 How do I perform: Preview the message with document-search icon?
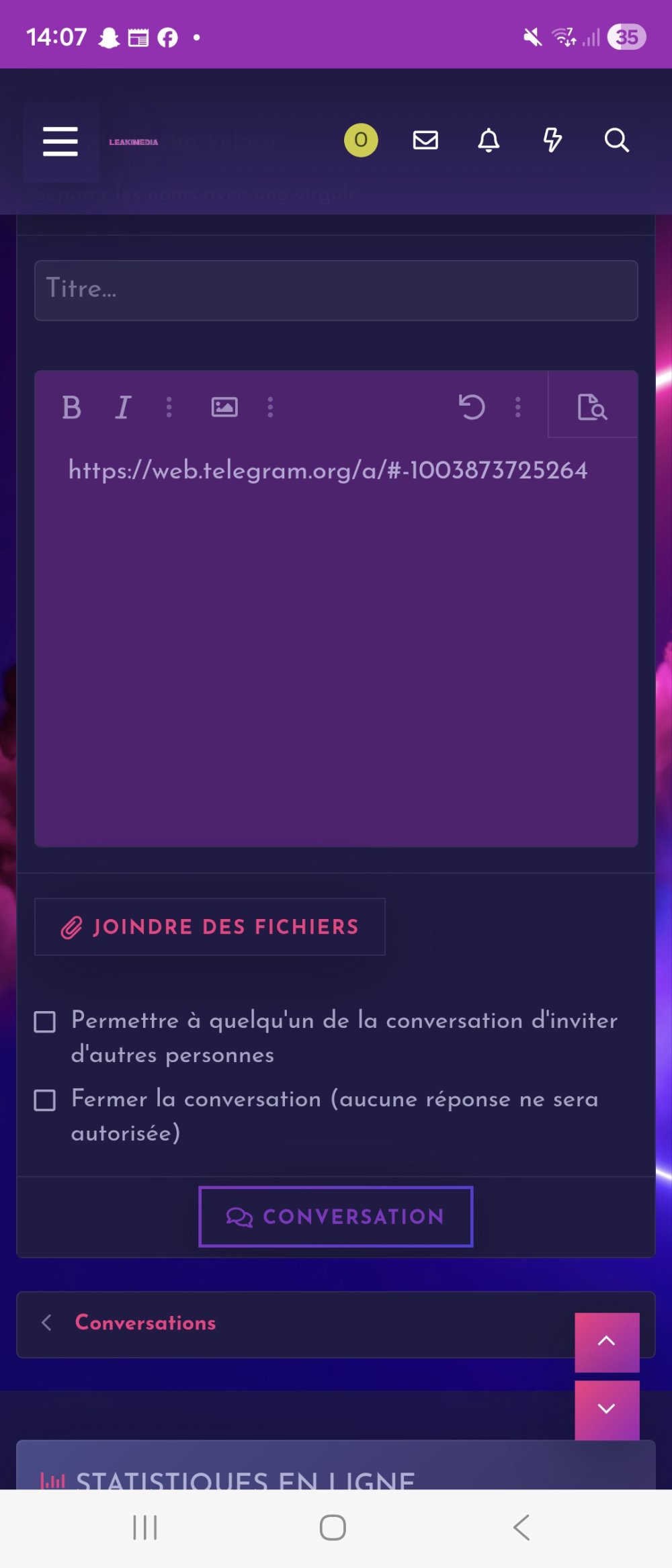coord(592,407)
